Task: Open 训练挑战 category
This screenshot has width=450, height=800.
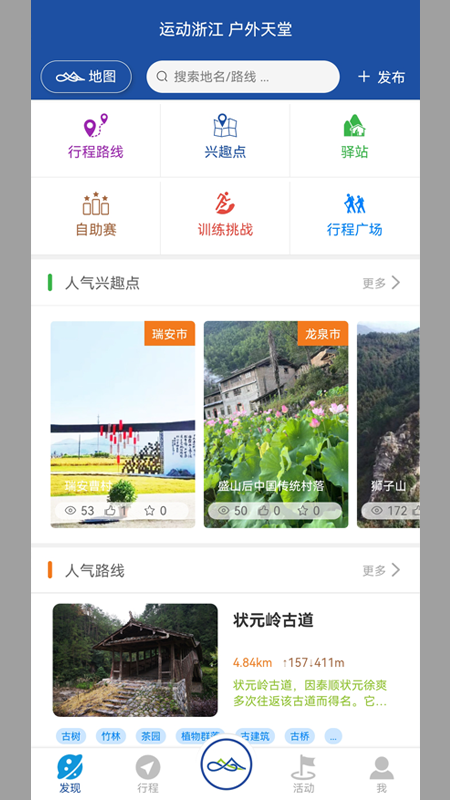Action: [x=225, y=215]
